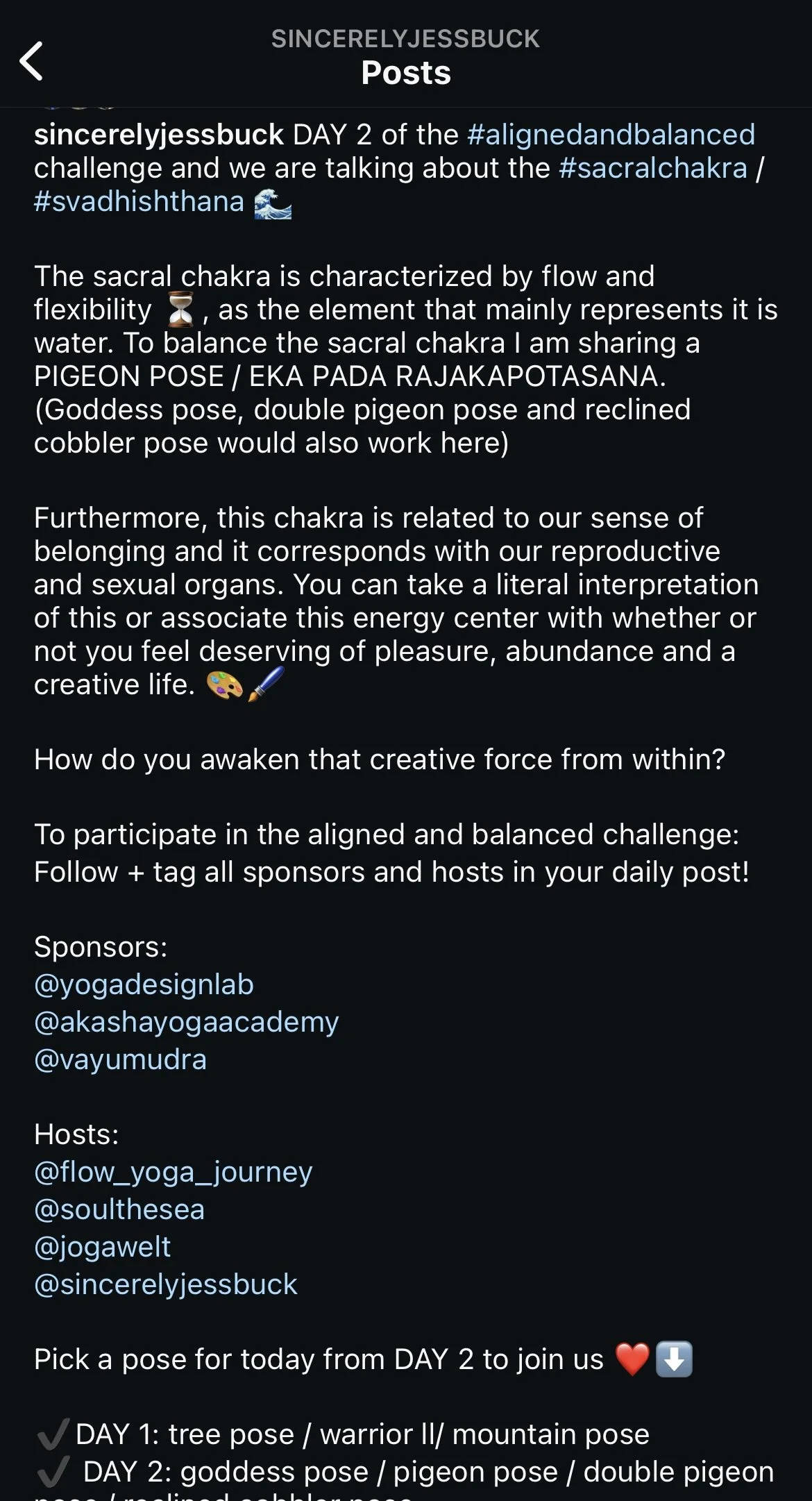Viewport: 812px width, 1501px height.
Task: Open host @jogawelt profile
Action: pos(103,1247)
